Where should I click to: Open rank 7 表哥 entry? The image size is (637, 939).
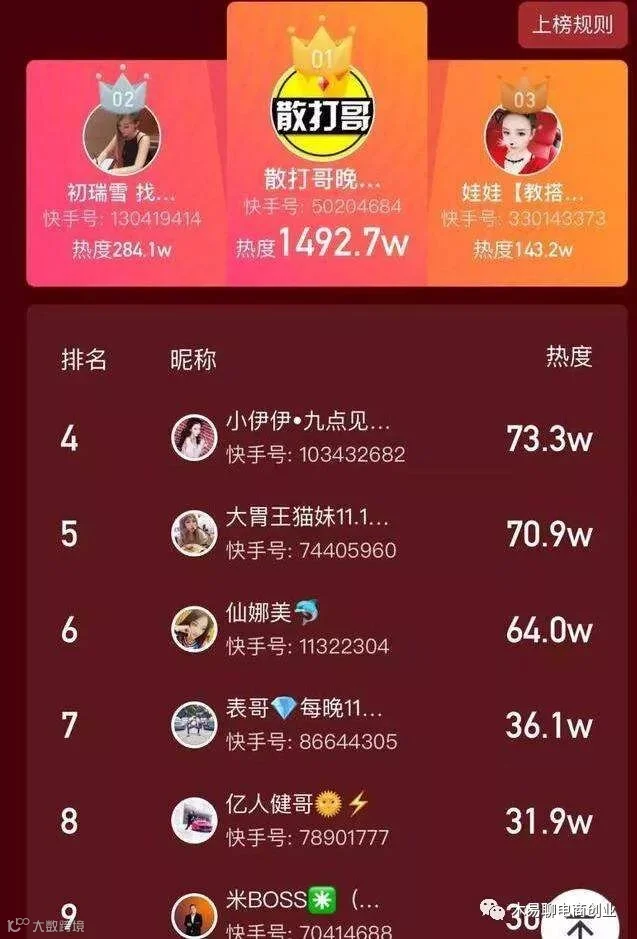pos(327,725)
